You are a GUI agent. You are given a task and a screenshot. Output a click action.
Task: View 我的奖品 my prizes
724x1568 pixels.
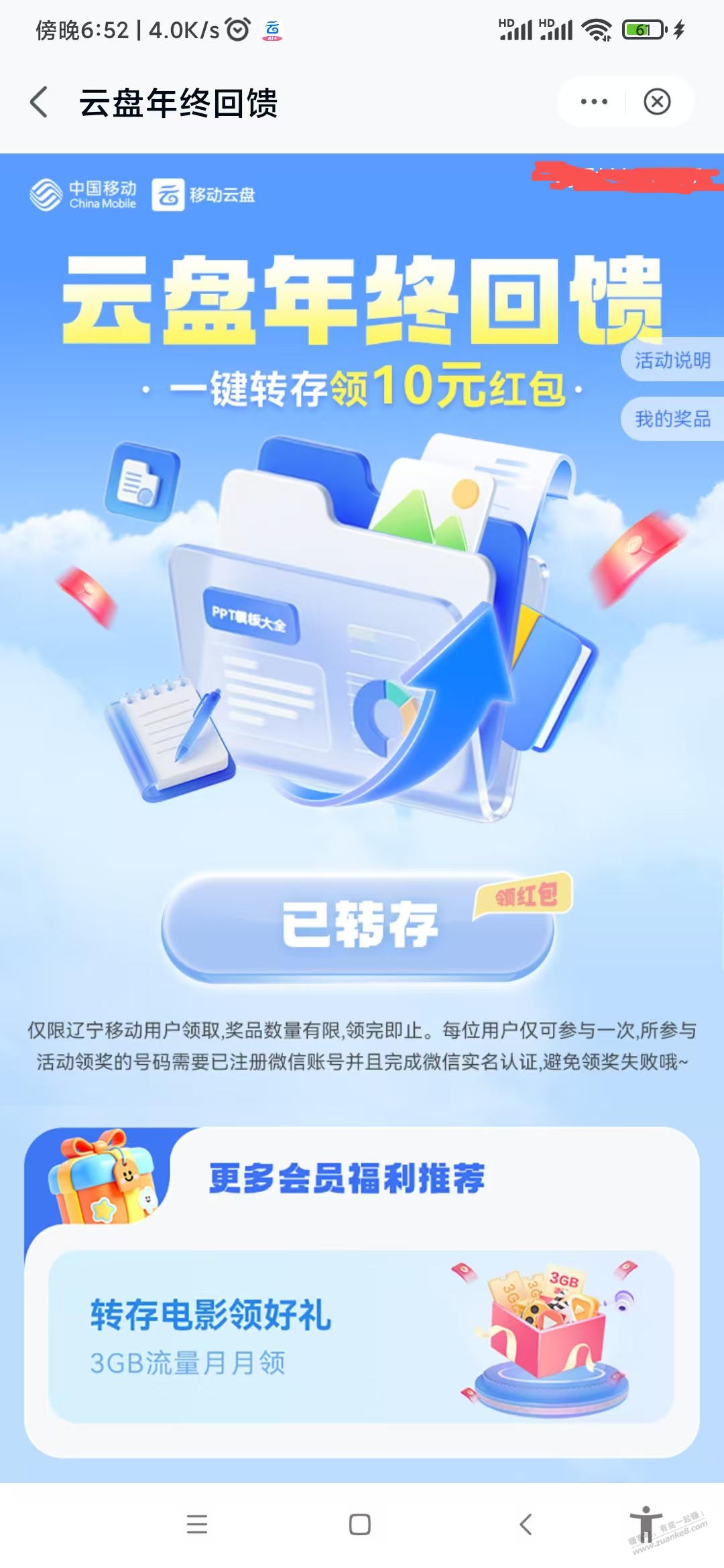pyautogui.click(x=672, y=419)
